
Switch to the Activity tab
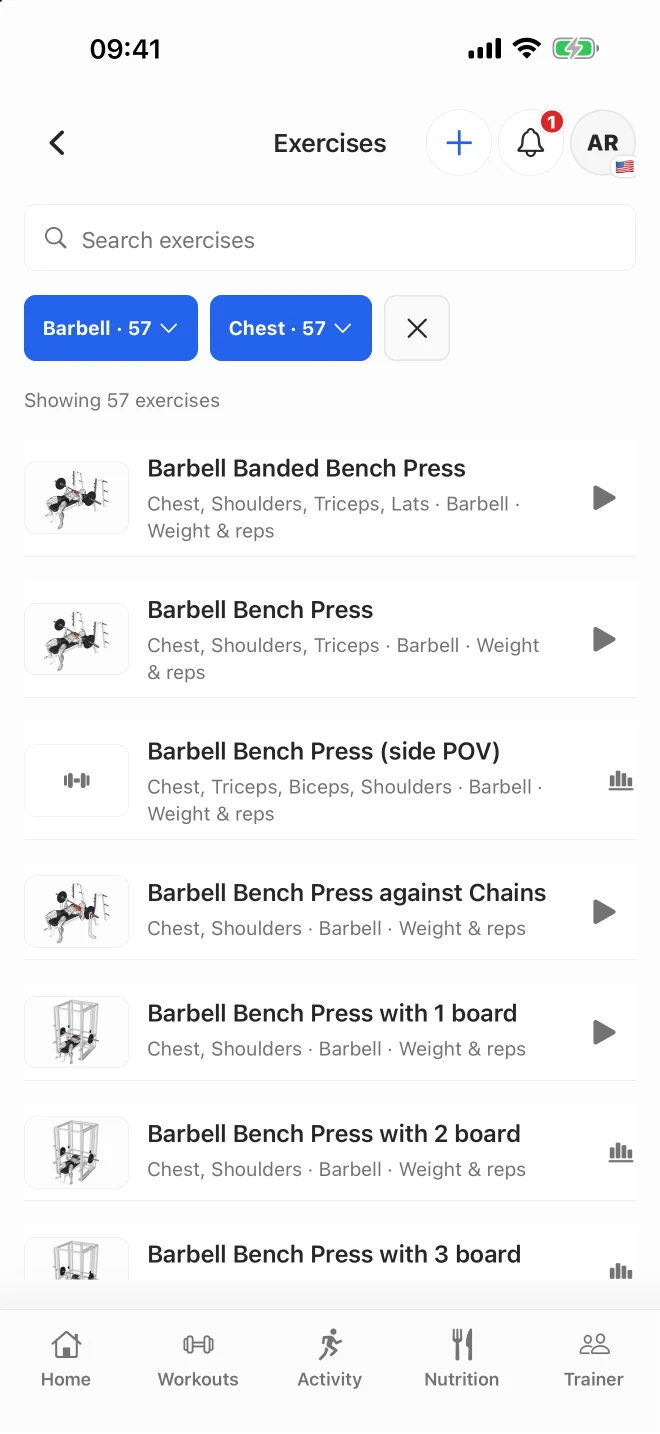[330, 1360]
